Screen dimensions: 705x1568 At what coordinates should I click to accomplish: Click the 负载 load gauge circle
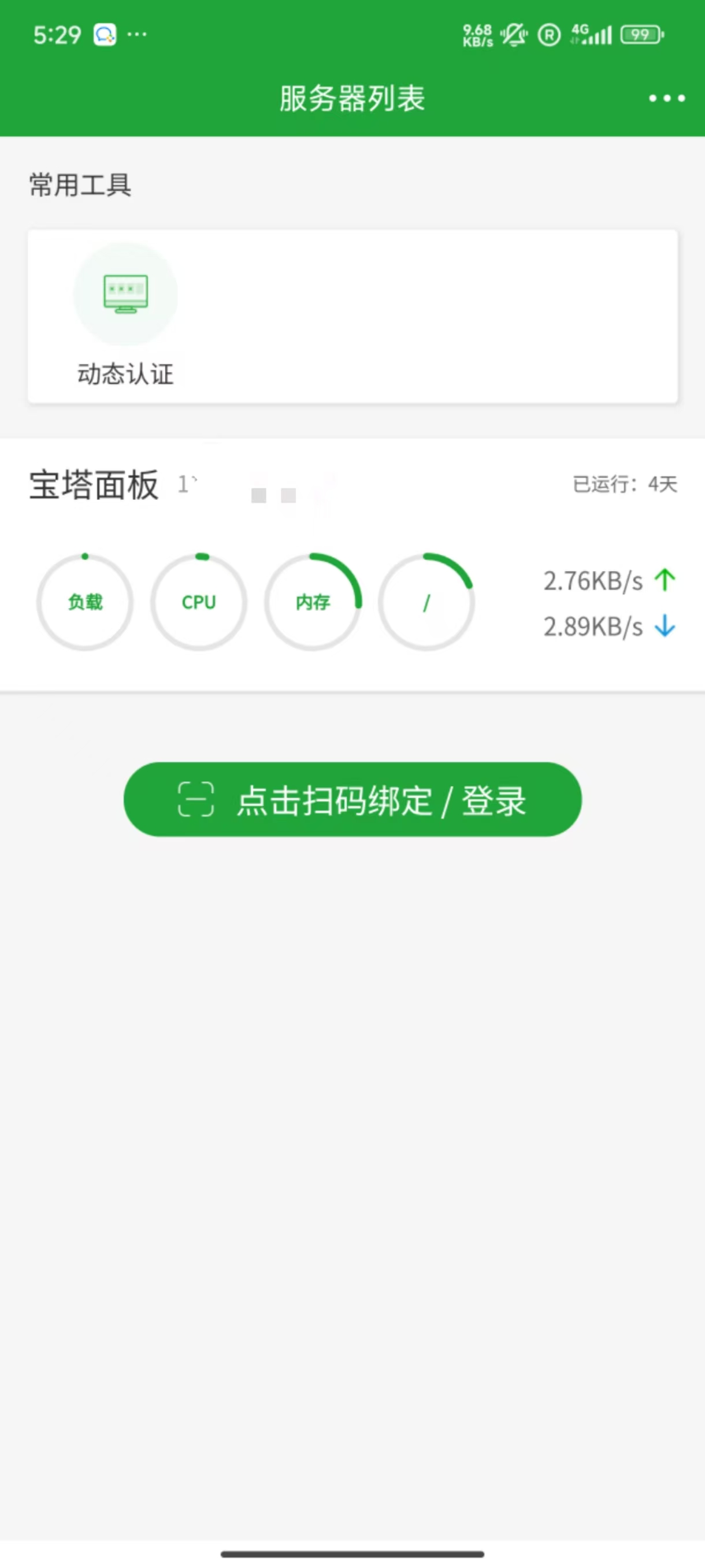(84, 602)
